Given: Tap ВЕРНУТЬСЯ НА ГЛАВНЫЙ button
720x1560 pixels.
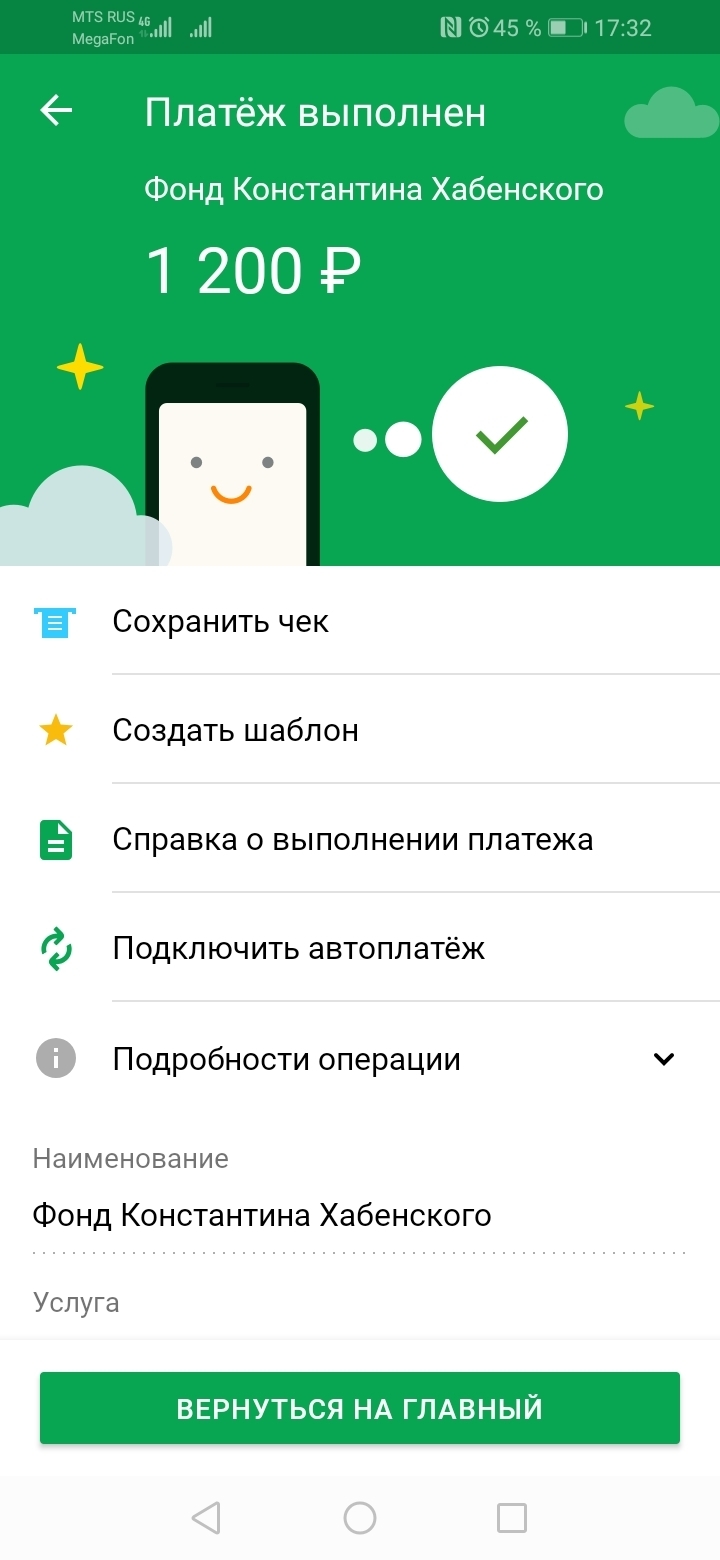Looking at the screenshot, I should coord(360,1408).
